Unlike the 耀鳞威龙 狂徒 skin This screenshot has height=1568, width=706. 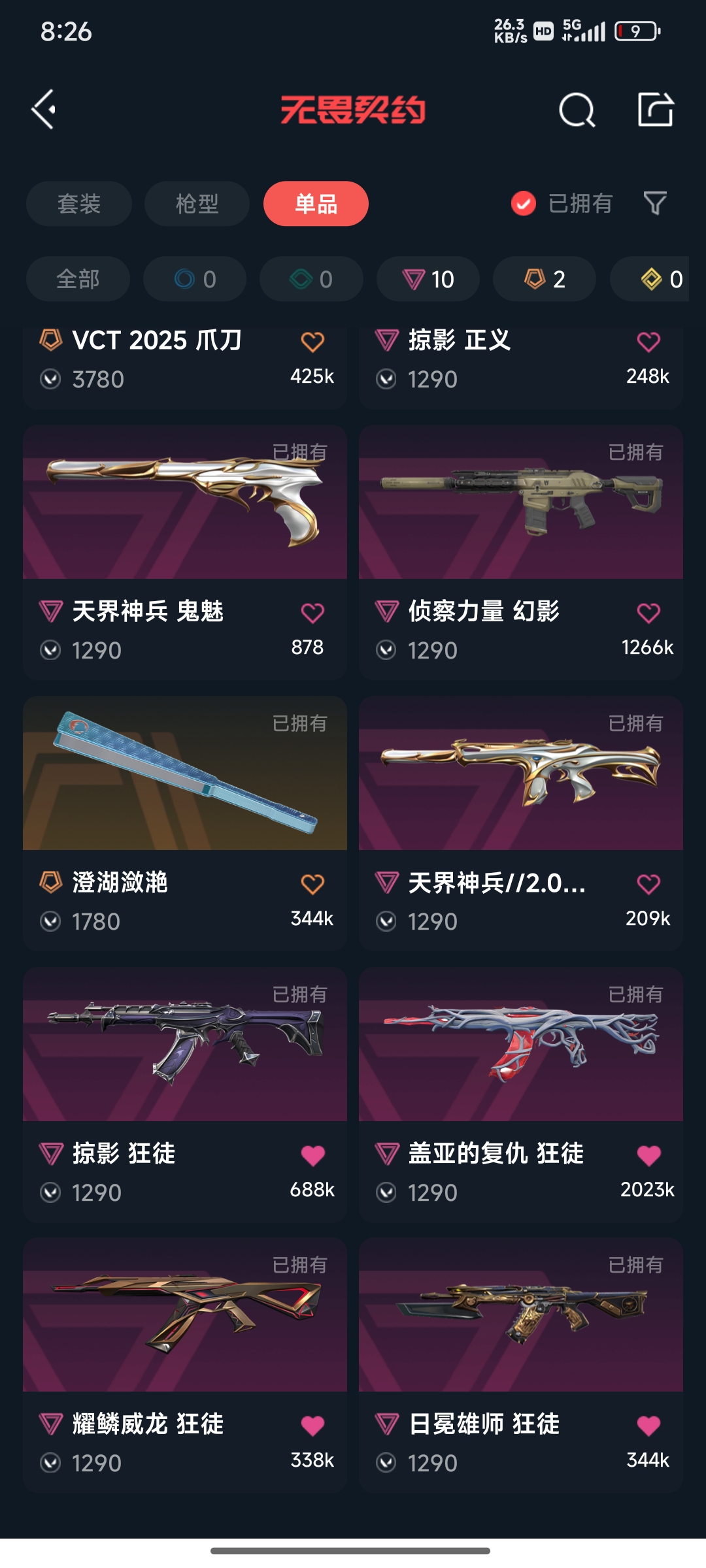click(x=312, y=1426)
